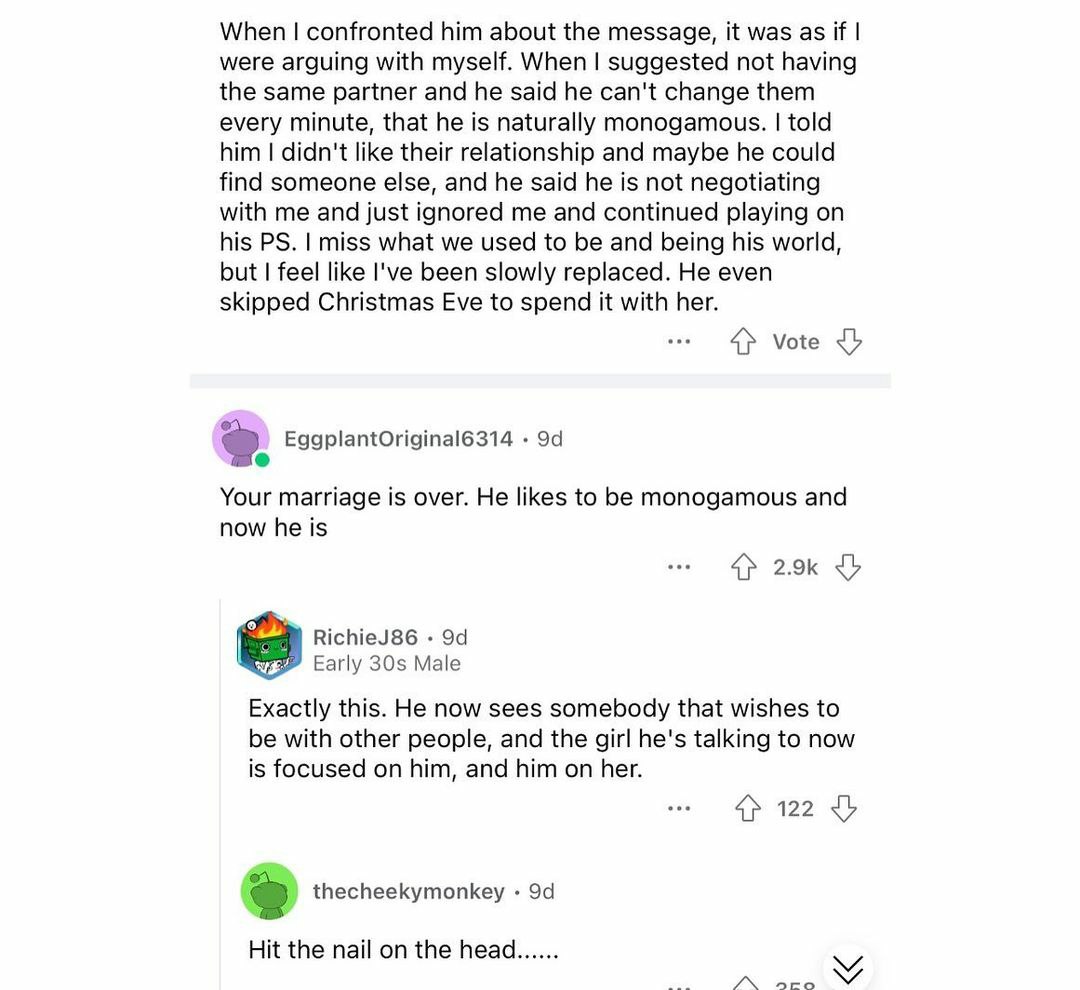
Task: Upvote EggplantOriginal6314's comment
Action: point(742,568)
